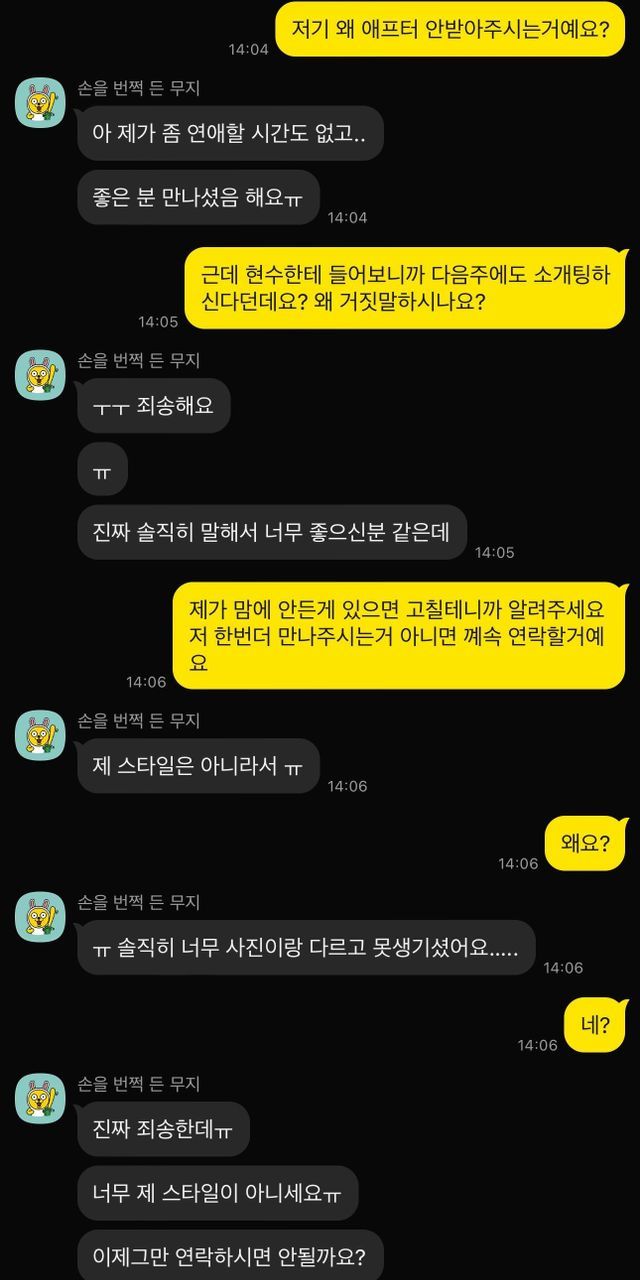Tap the avatar next to the "ㅜㅜ 죄송해요" message

point(40,375)
